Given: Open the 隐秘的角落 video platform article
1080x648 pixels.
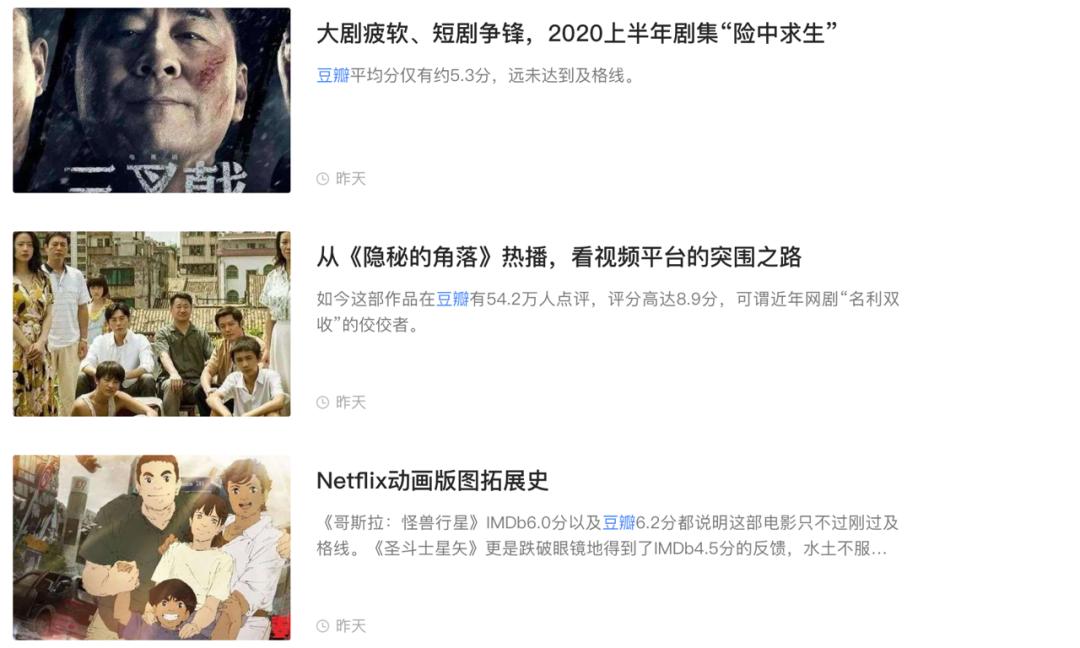Looking at the screenshot, I should click(558, 257).
